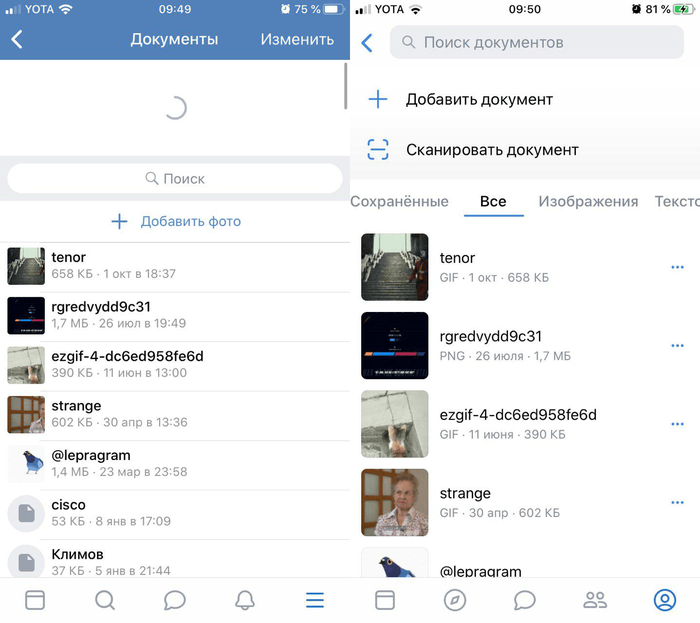The image size is (700, 623).
Task: Open more options for strange GIF
Action: 677,503
